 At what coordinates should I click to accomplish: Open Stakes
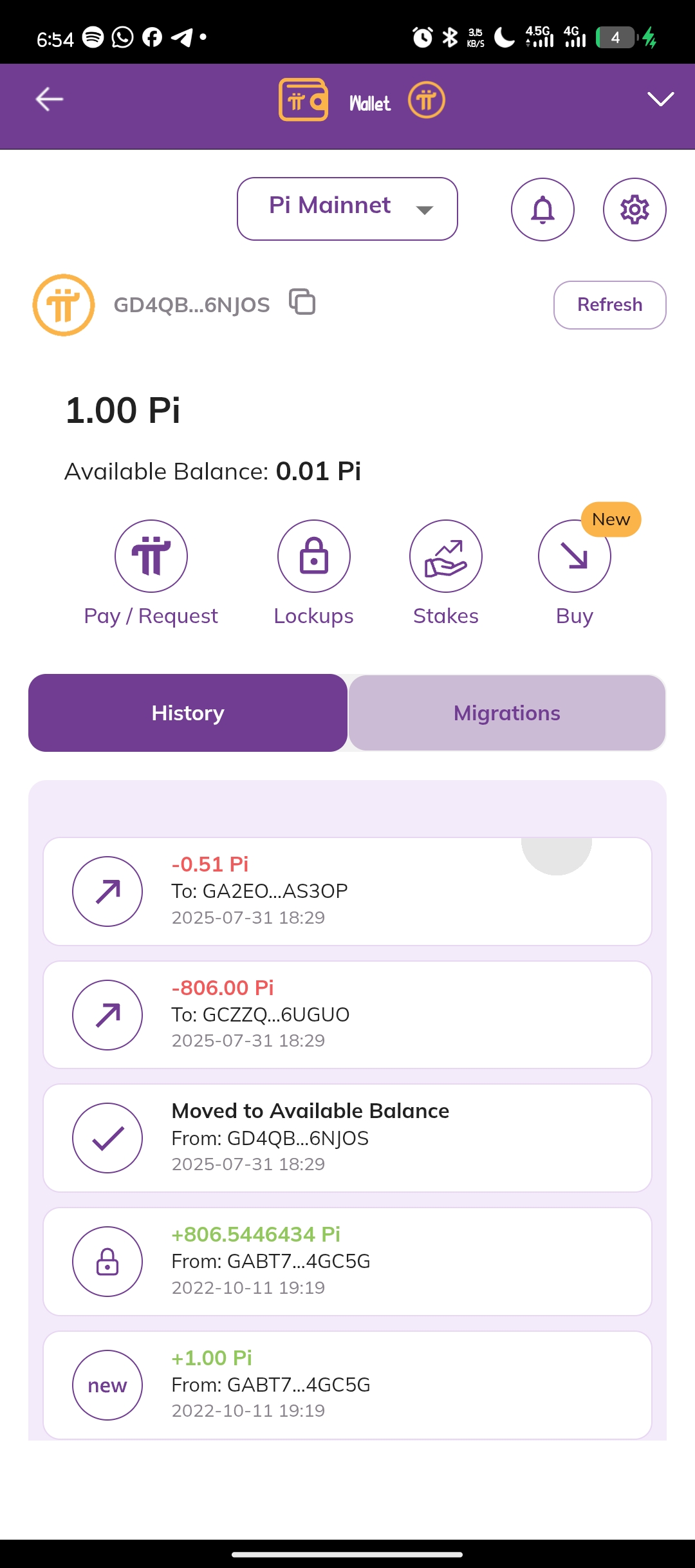(x=446, y=573)
